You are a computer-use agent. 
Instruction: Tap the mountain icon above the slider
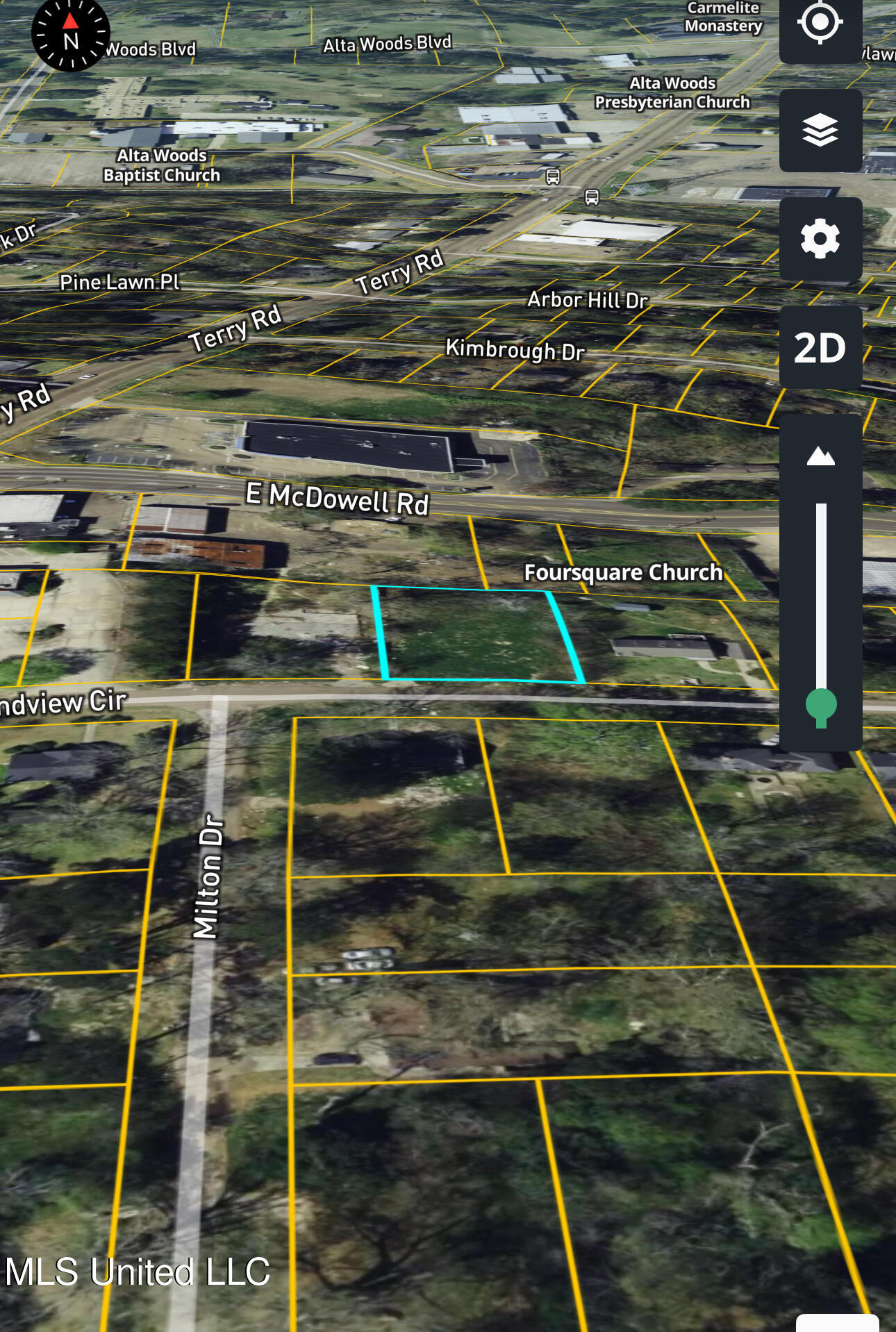pos(821,456)
